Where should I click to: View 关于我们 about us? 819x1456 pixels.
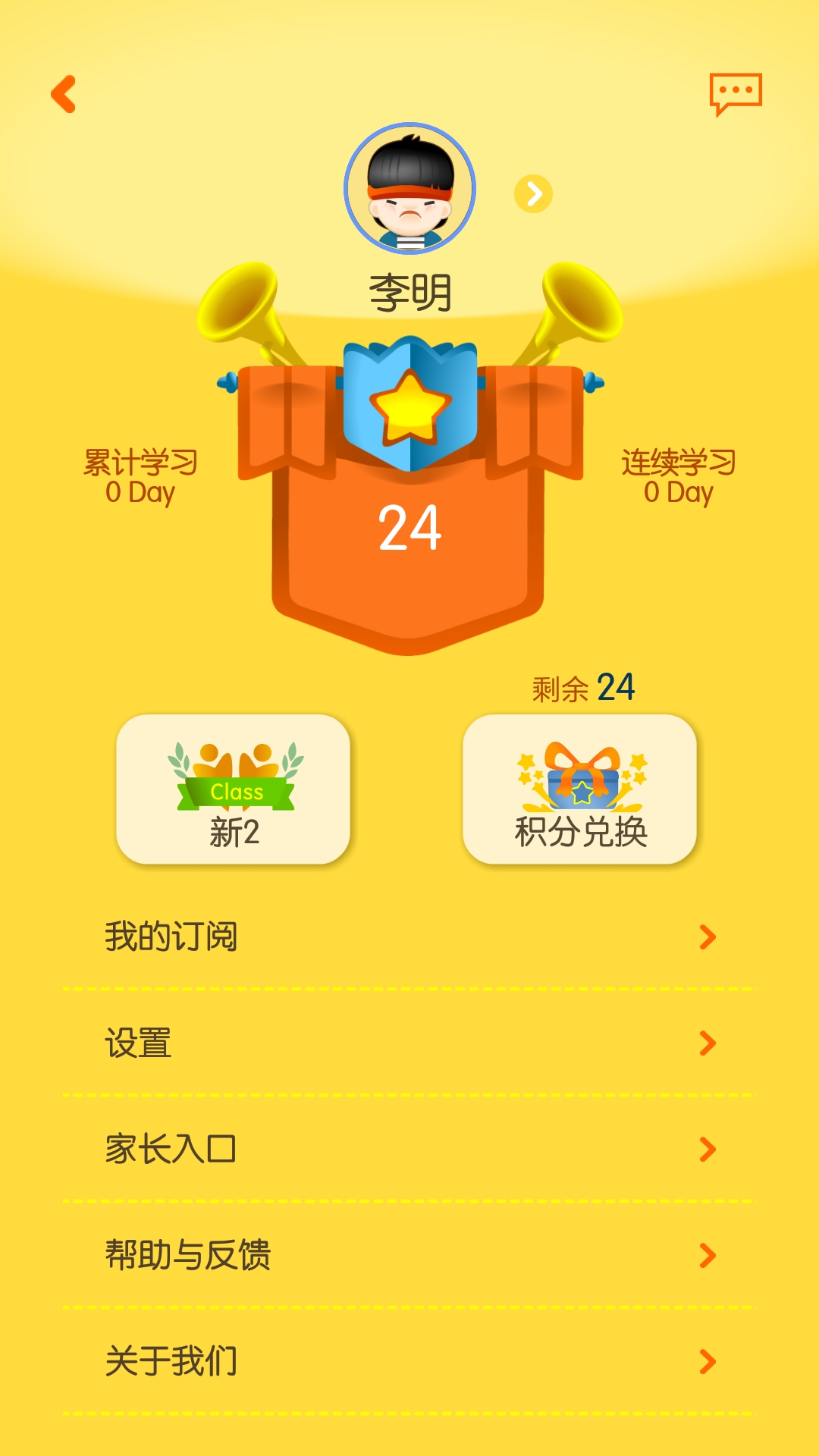click(x=409, y=1362)
